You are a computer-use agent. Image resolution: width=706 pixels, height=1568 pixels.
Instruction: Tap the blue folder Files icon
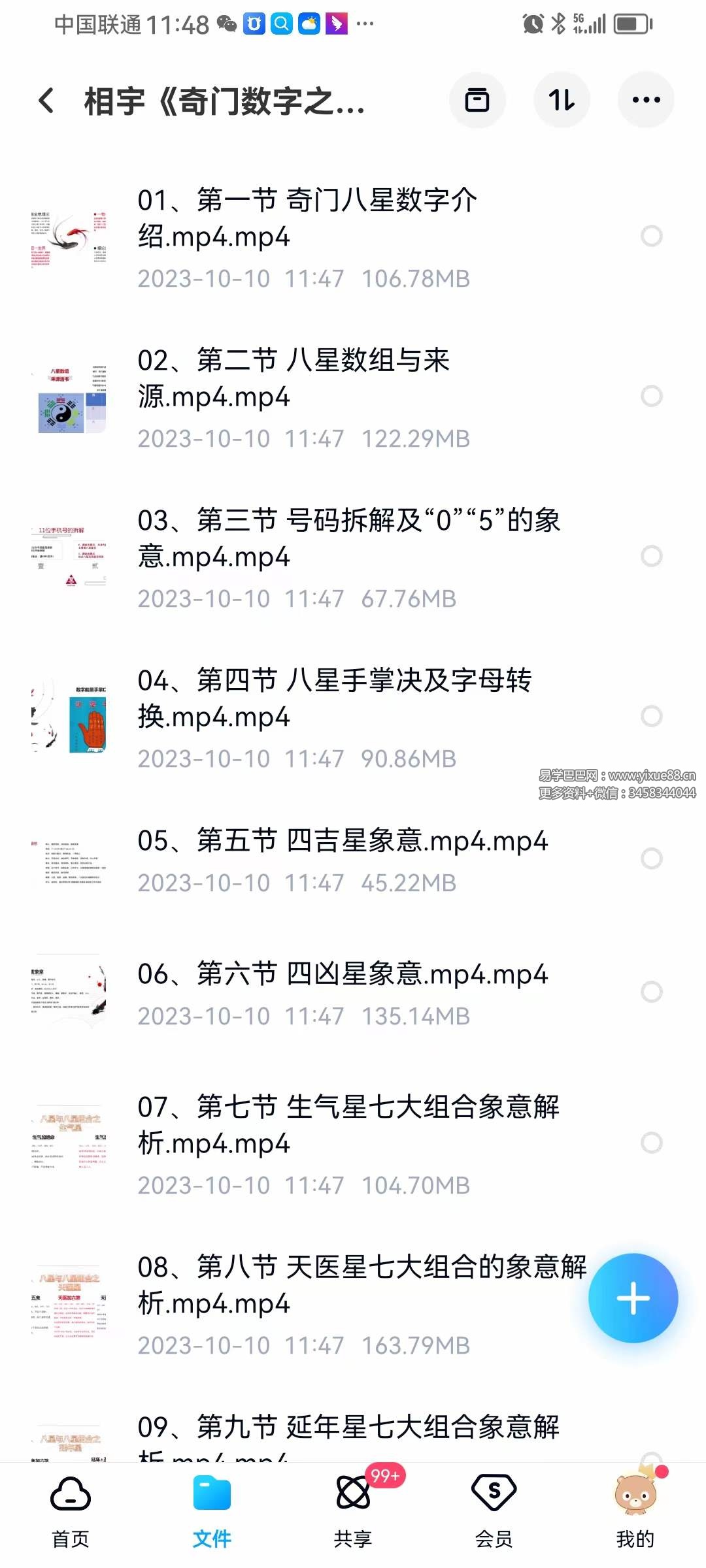coord(211,1496)
